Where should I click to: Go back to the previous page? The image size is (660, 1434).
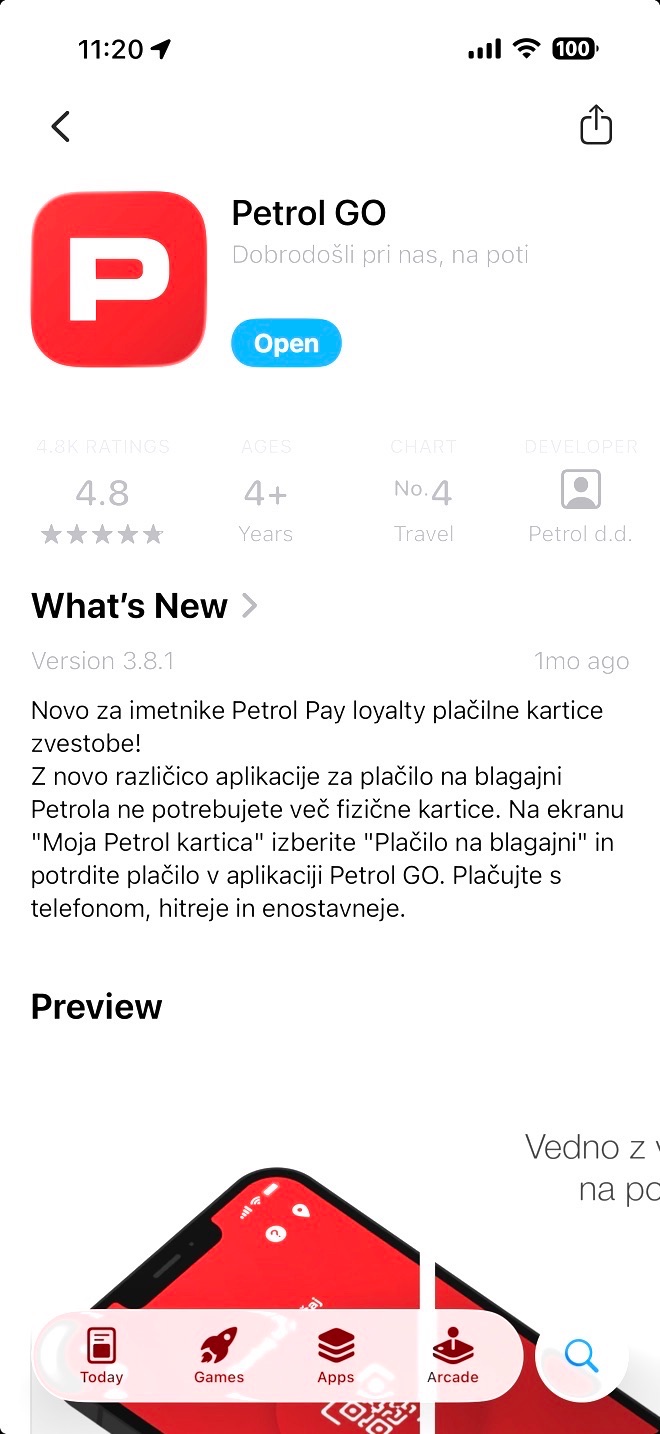tap(61, 127)
